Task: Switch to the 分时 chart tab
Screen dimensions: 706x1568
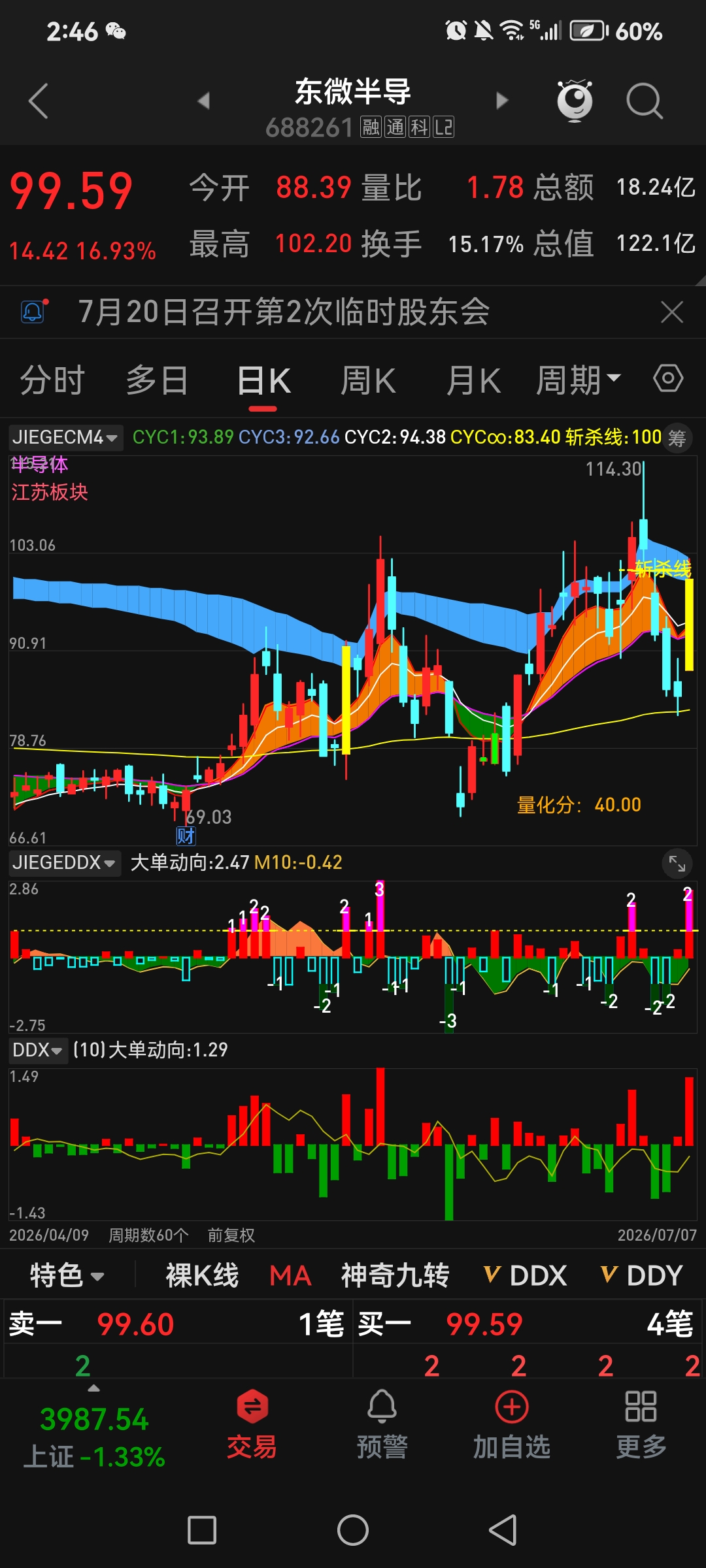Action: point(52,380)
